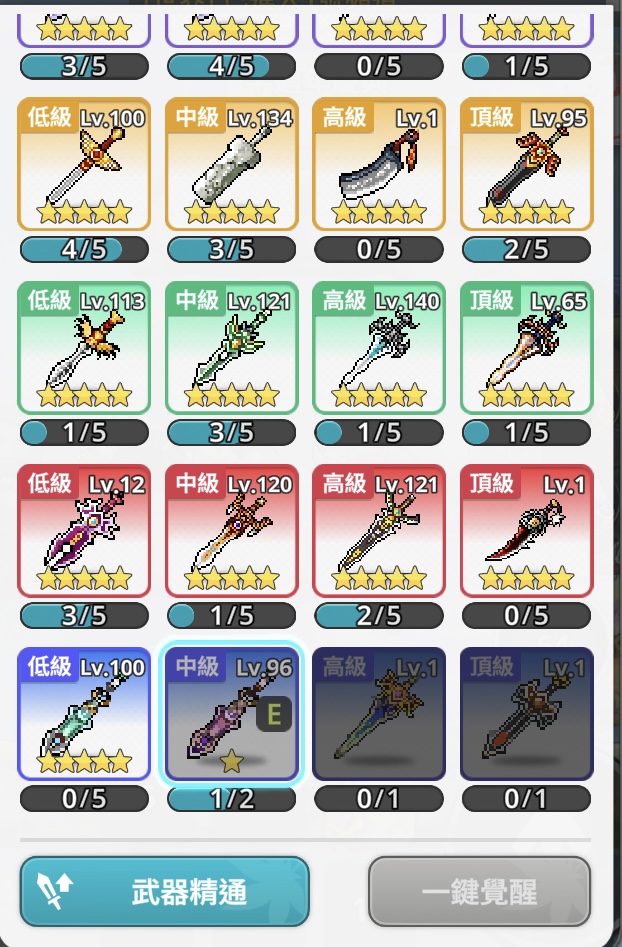Open the red 中級 Lv.120 sword
The image size is (622, 947).
[x=232, y=530]
